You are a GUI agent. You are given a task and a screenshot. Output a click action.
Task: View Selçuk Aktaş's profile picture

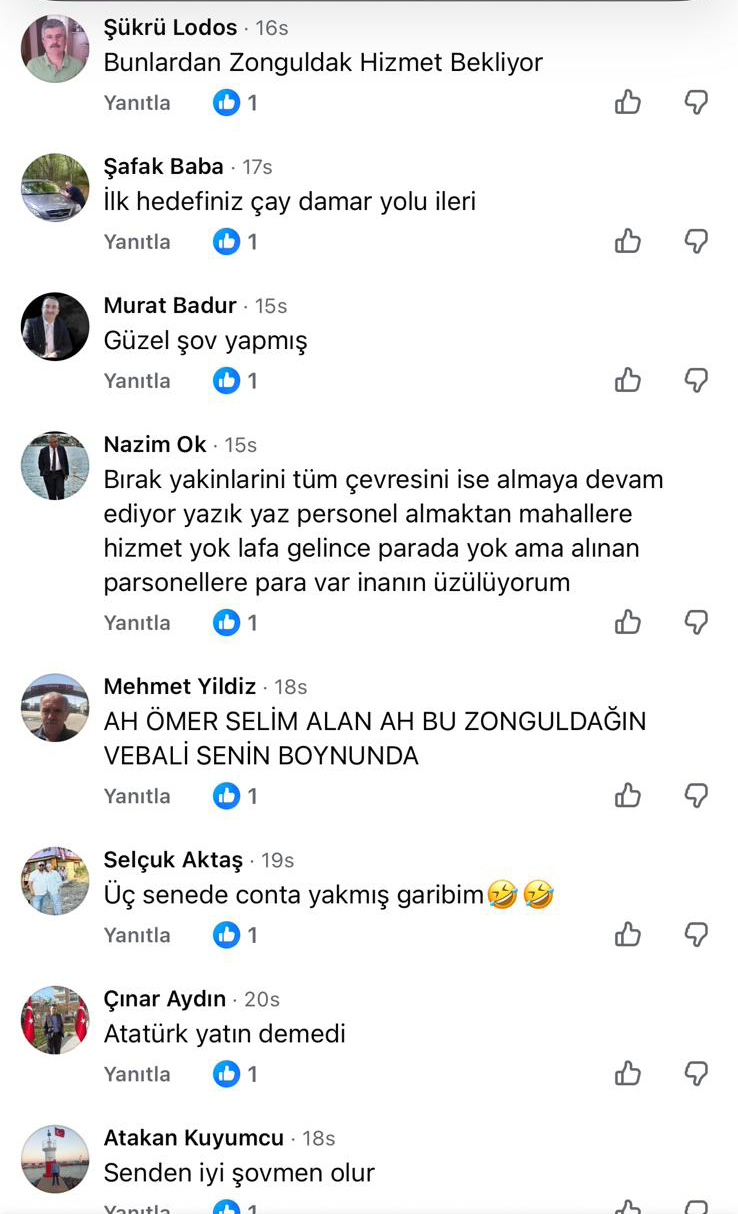(x=55, y=880)
